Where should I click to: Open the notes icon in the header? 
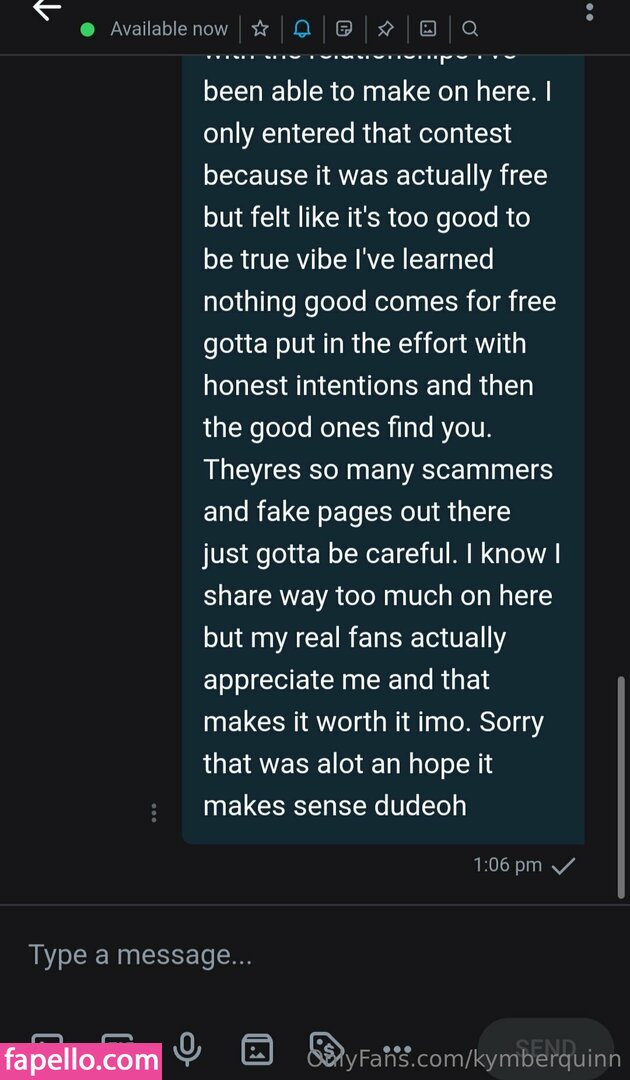point(344,29)
